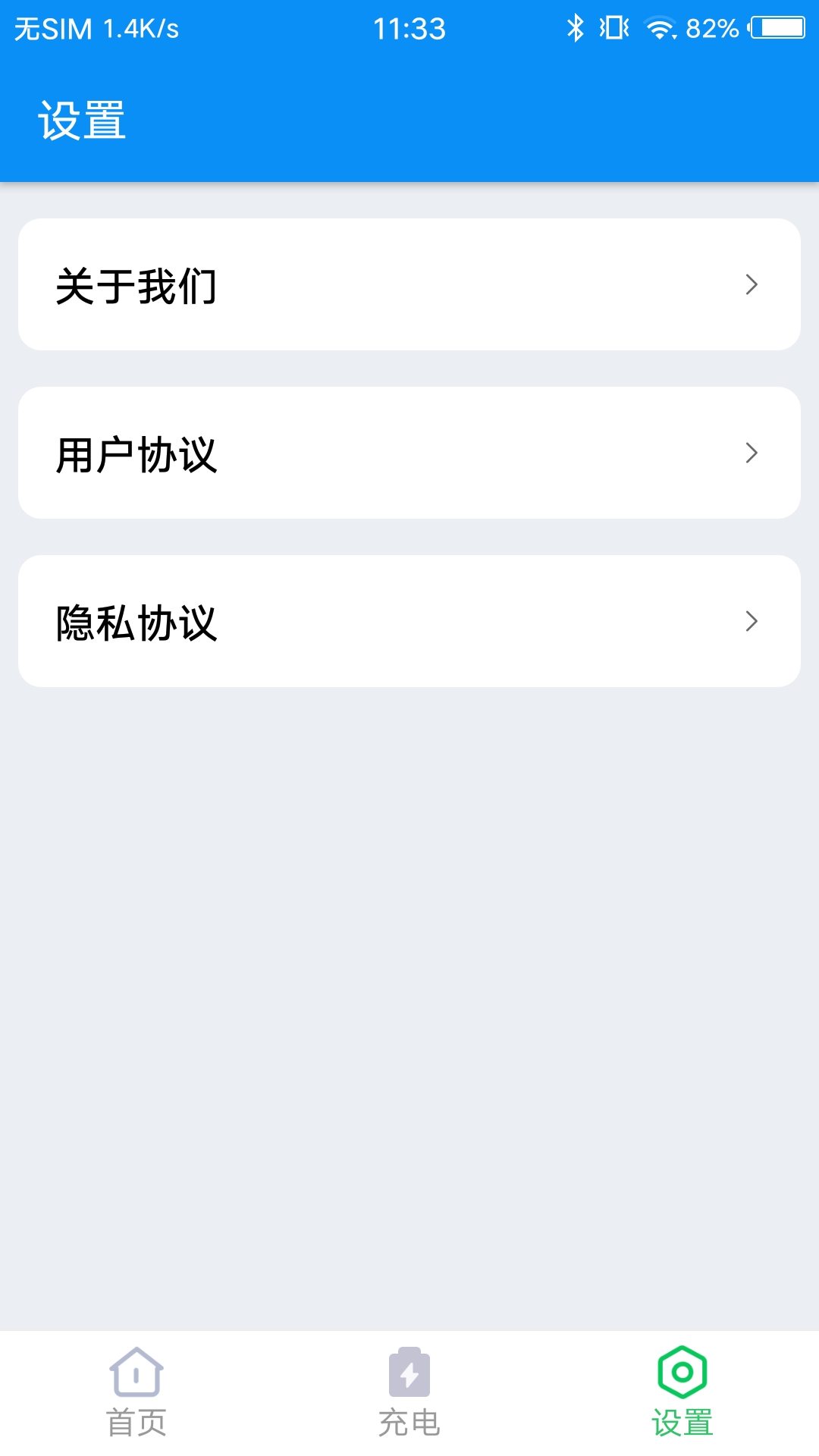This screenshot has height=1456, width=819.
Task: Tap the 82% battery percentage indicator
Action: [711, 27]
